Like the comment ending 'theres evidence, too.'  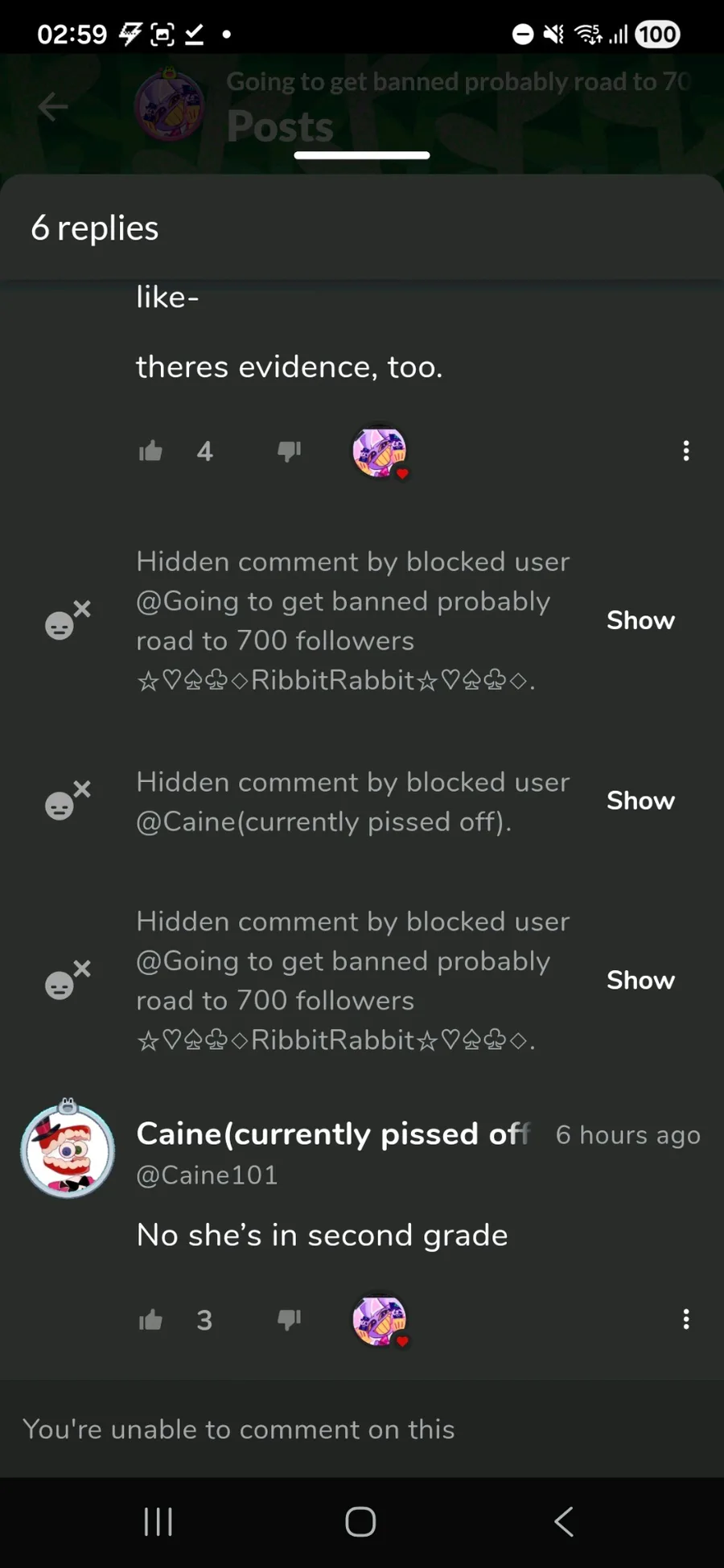[150, 451]
